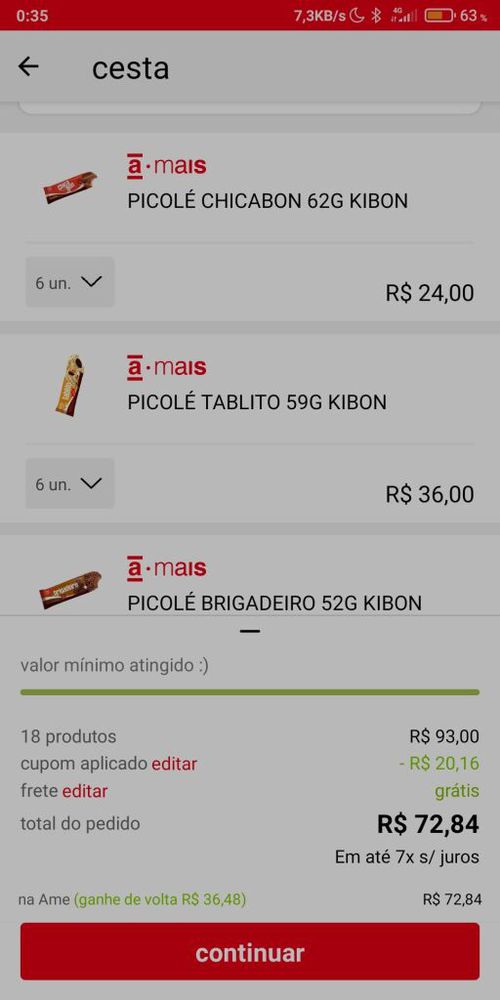Open quantity dropdown for Picolé Chicabon
The image size is (500, 1000).
tap(70, 282)
